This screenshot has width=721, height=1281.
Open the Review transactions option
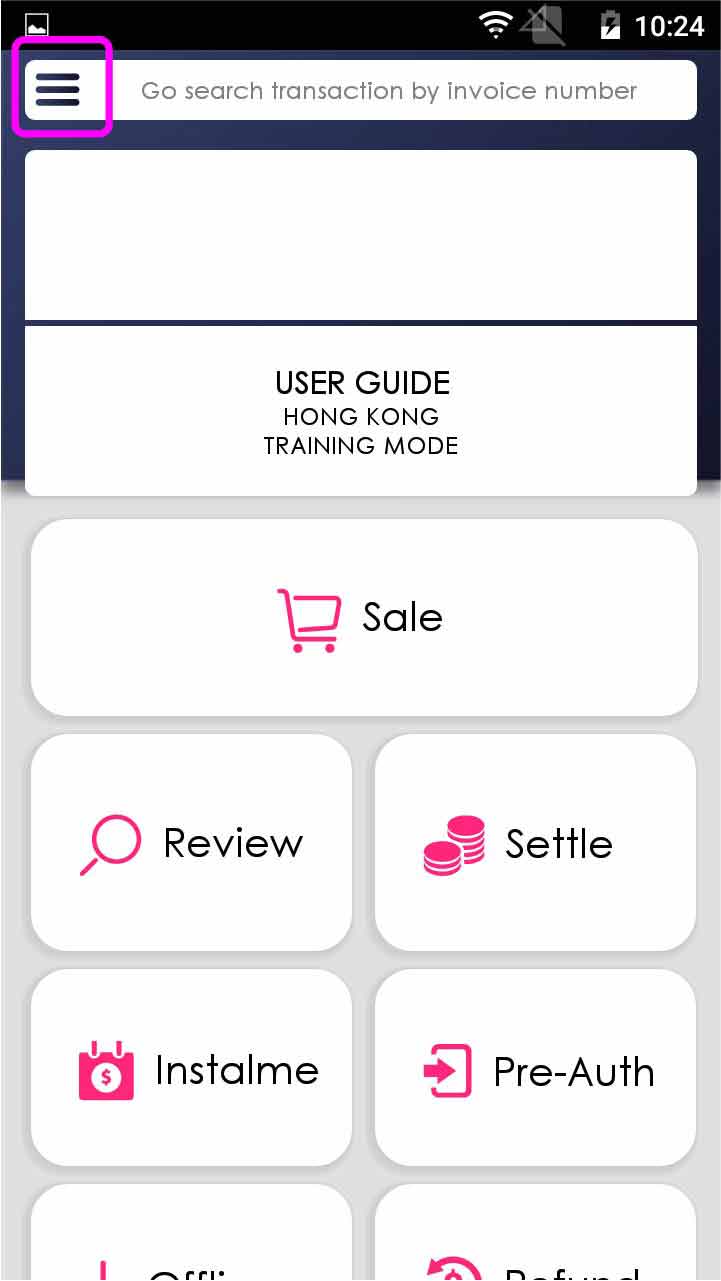click(x=192, y=843)
